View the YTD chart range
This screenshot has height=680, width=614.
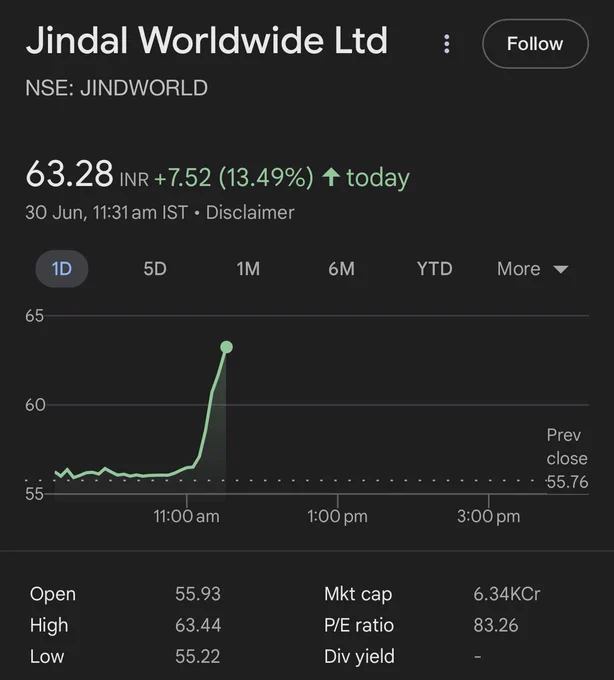click(434, 269)
